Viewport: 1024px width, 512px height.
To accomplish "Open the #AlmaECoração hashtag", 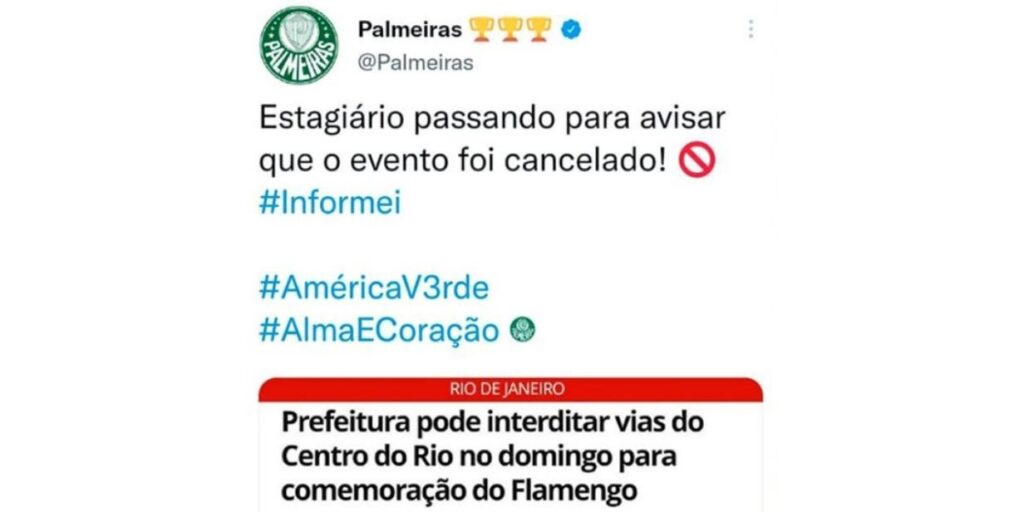I will point(378,330).
